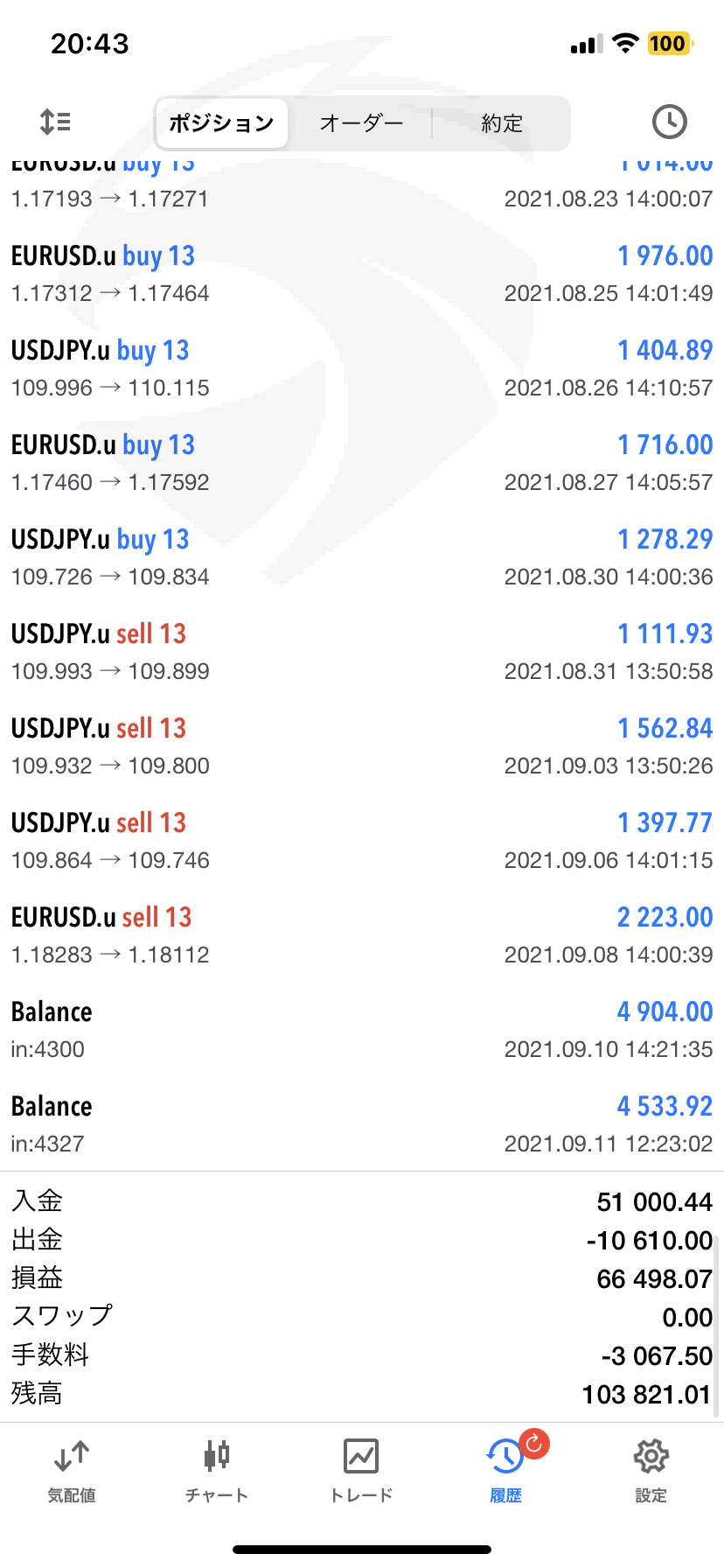Open the clock period filter
The image size is (724, 1568).
669,122
